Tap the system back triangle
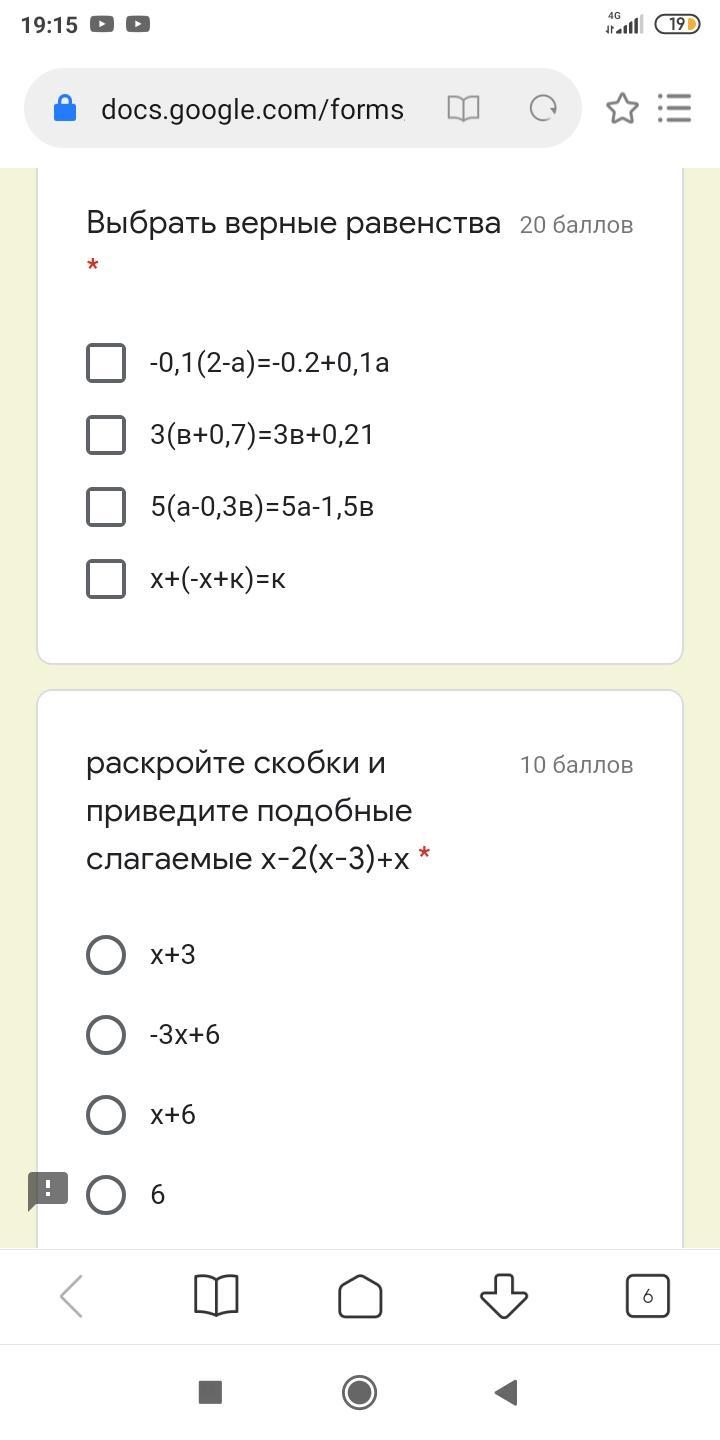 (x=507, y=1392)
